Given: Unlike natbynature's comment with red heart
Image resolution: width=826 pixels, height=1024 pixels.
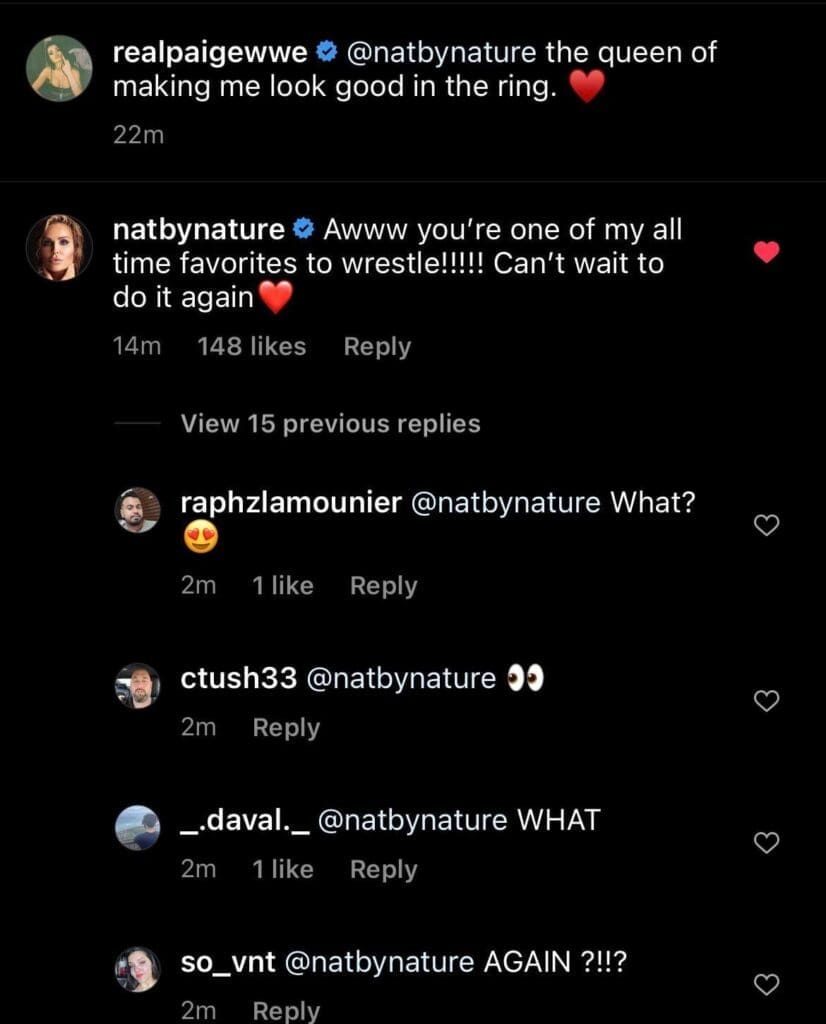Looking at the screenshot, I should click(x=766, y=252).
